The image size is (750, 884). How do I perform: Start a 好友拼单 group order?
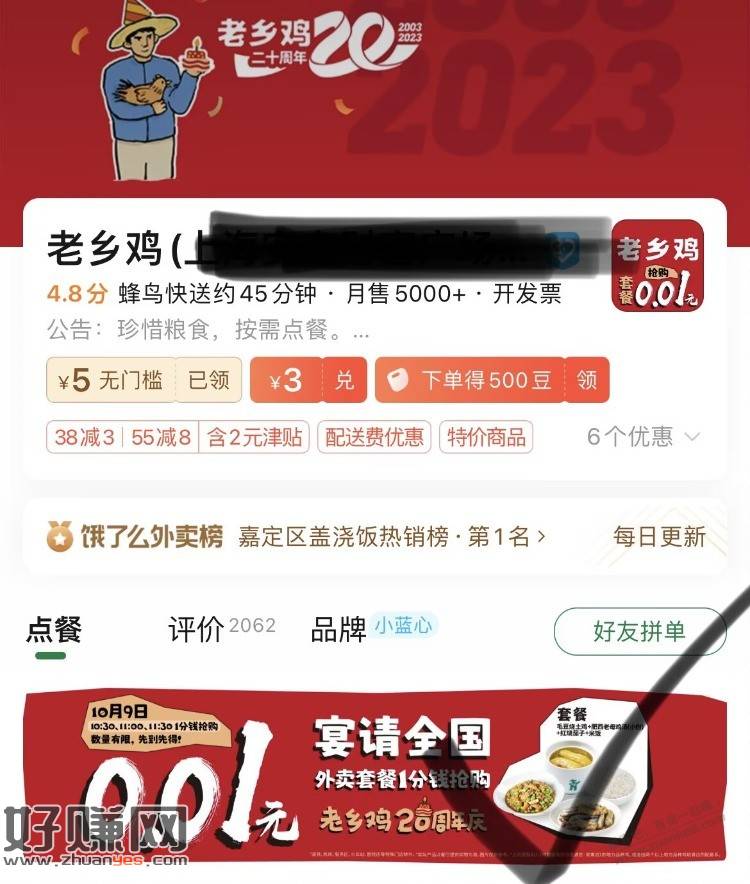[639, 631]
